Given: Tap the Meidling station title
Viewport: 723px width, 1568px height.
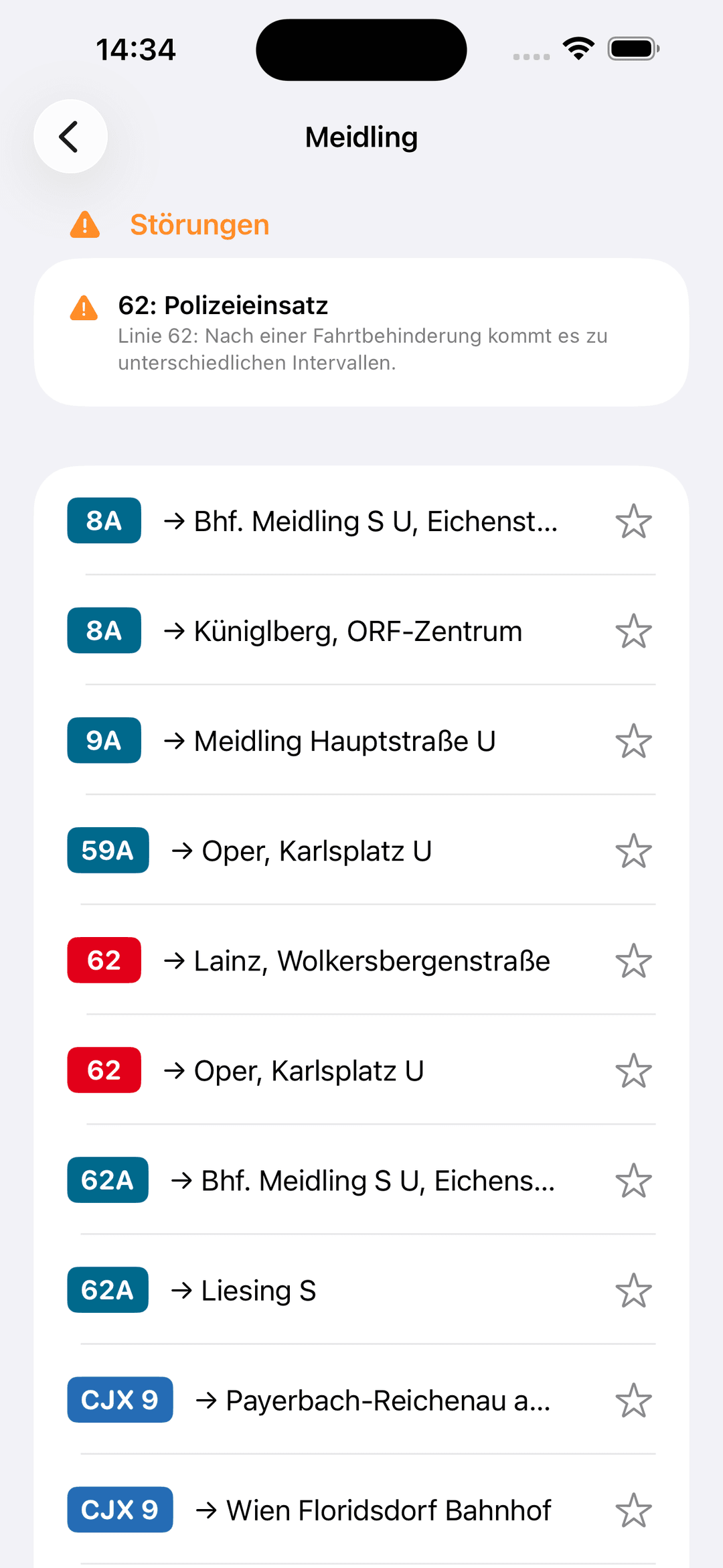Looking at the screenshot, I should point(361,137).
